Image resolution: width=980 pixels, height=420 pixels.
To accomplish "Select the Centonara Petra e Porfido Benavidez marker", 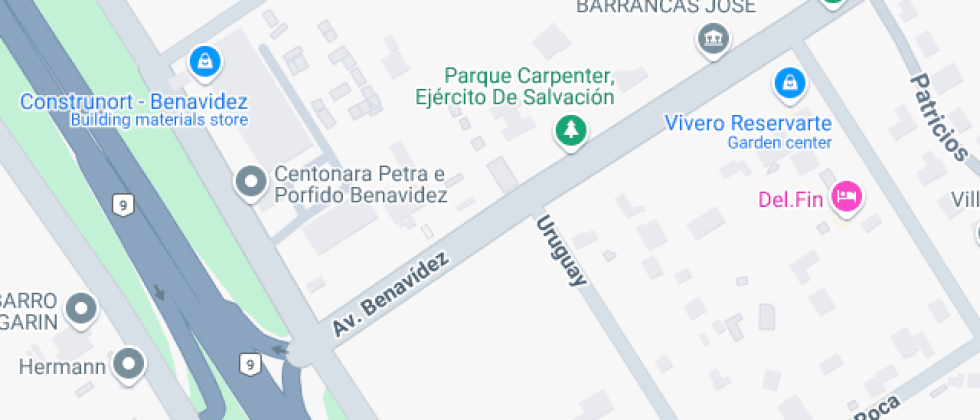I will (248, 182).
